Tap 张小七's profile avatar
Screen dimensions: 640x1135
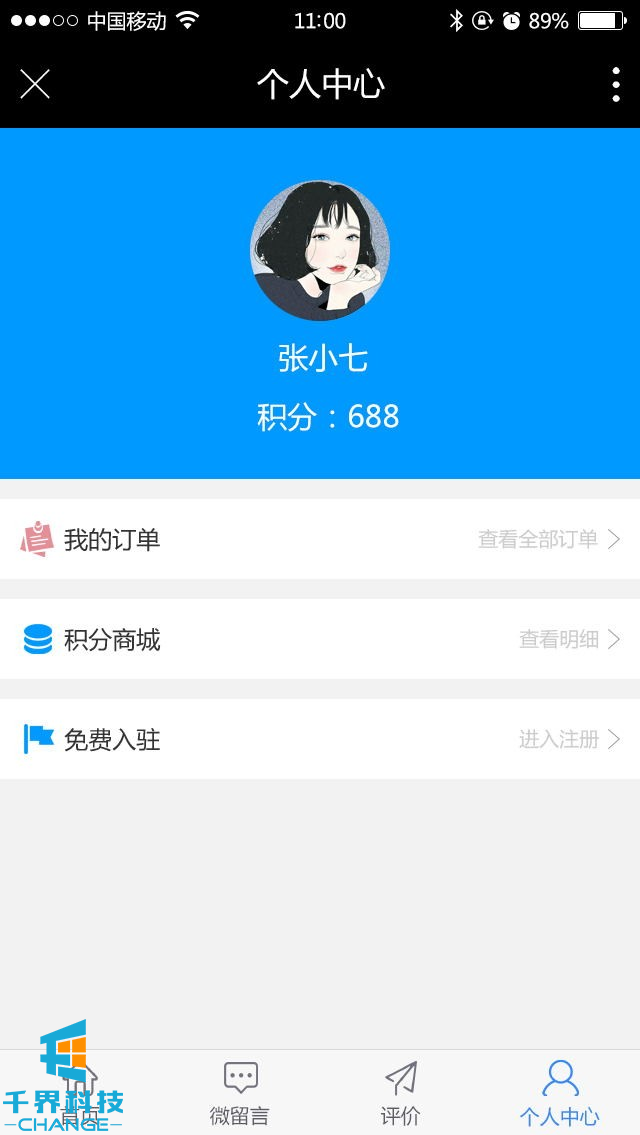point(320,250)
